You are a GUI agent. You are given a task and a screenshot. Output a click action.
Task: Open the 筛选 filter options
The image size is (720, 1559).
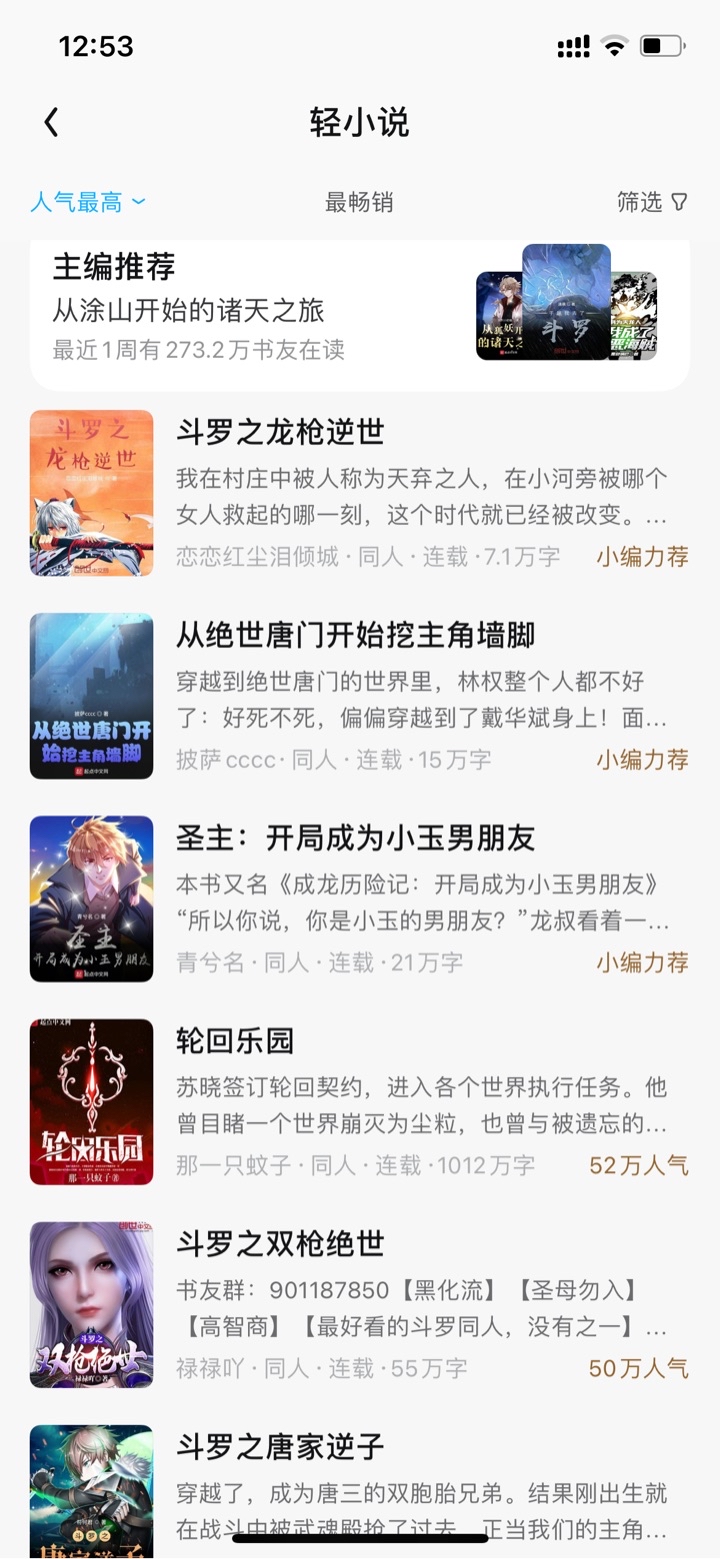651,202
